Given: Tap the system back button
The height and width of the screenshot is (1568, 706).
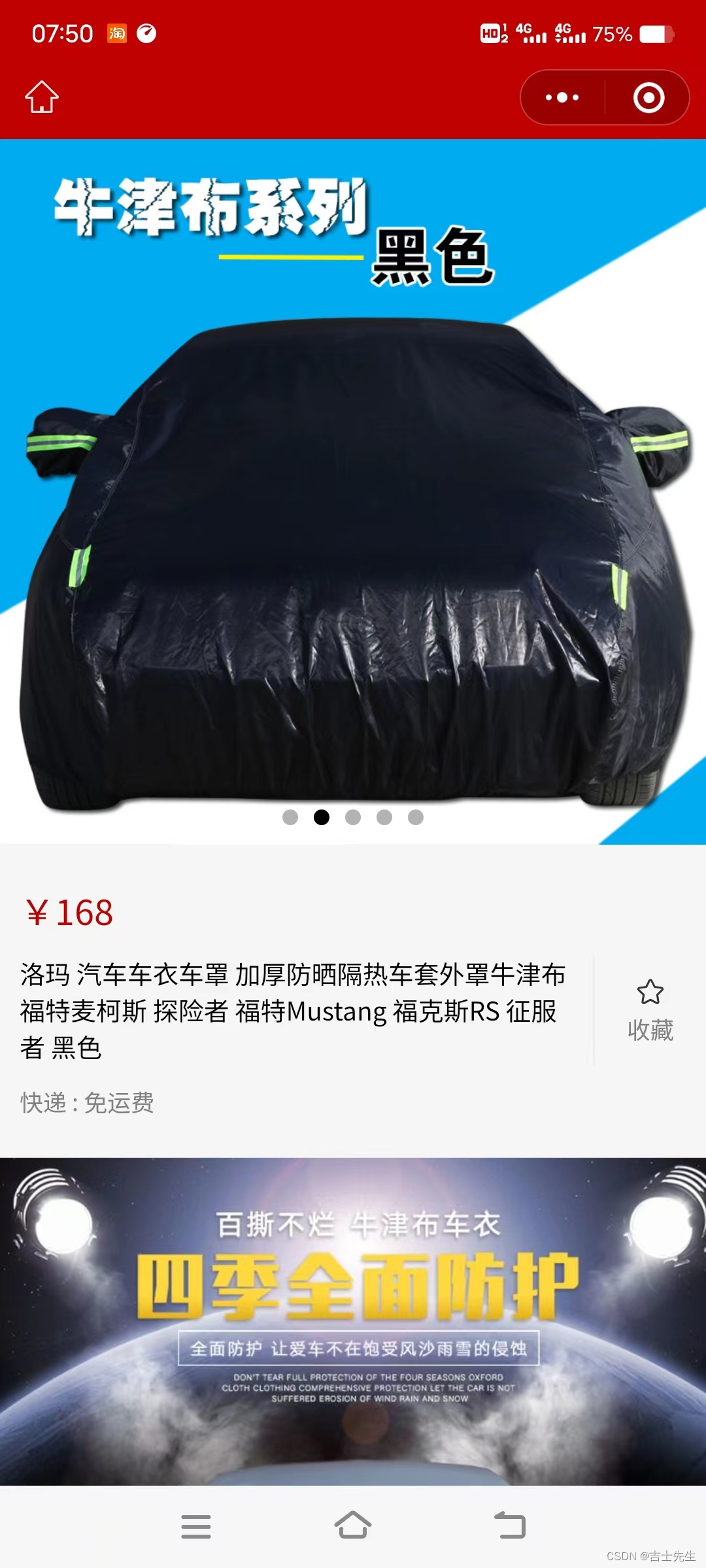Looking at the screenshot, I should click(510, 1526).
